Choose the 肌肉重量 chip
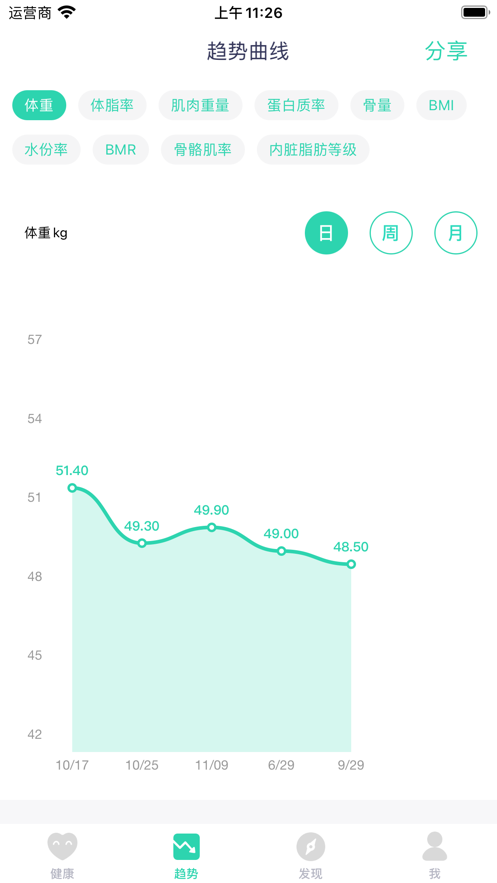Screen dimensions: 497x883 [200, 105]
